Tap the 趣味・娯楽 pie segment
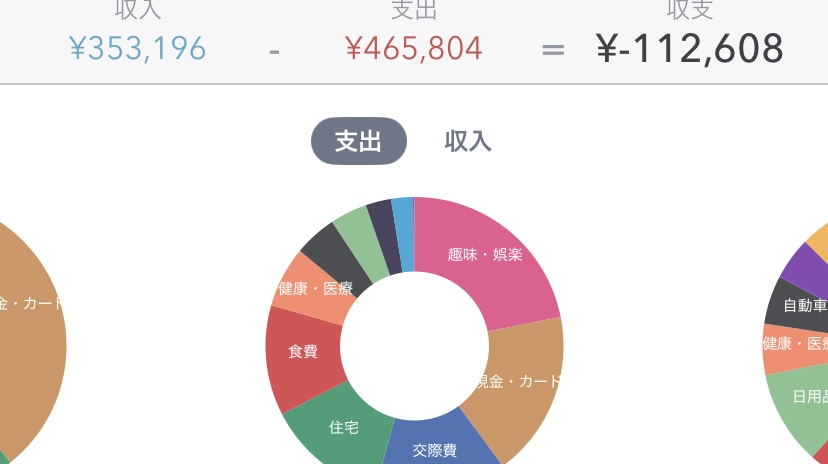 [485, 255]
